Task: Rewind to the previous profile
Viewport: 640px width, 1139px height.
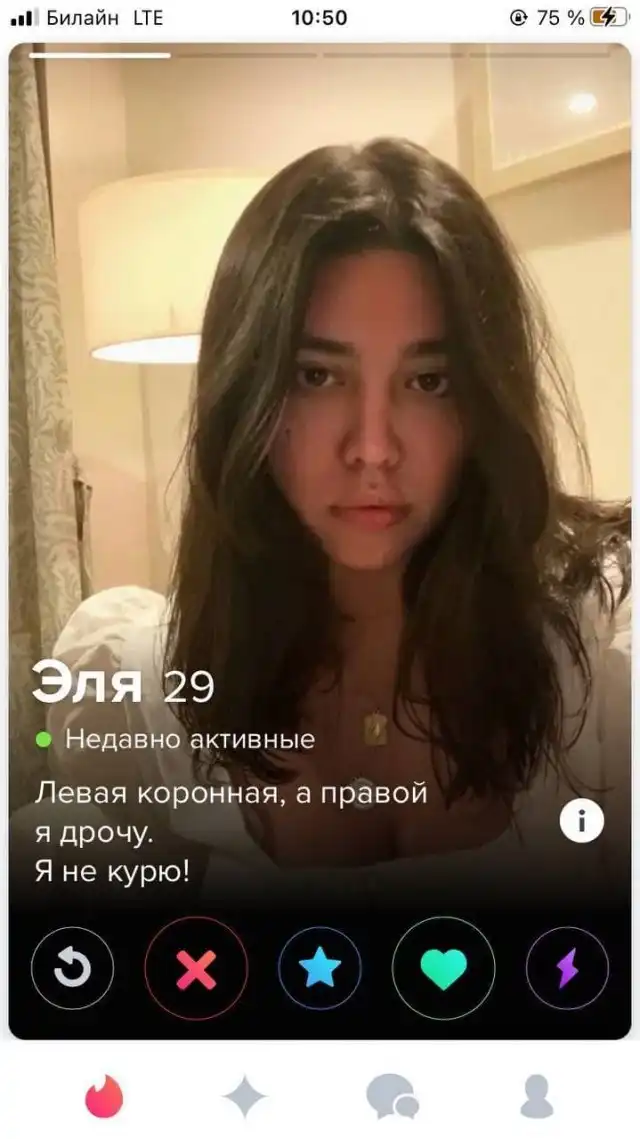Action: (72, 968)
